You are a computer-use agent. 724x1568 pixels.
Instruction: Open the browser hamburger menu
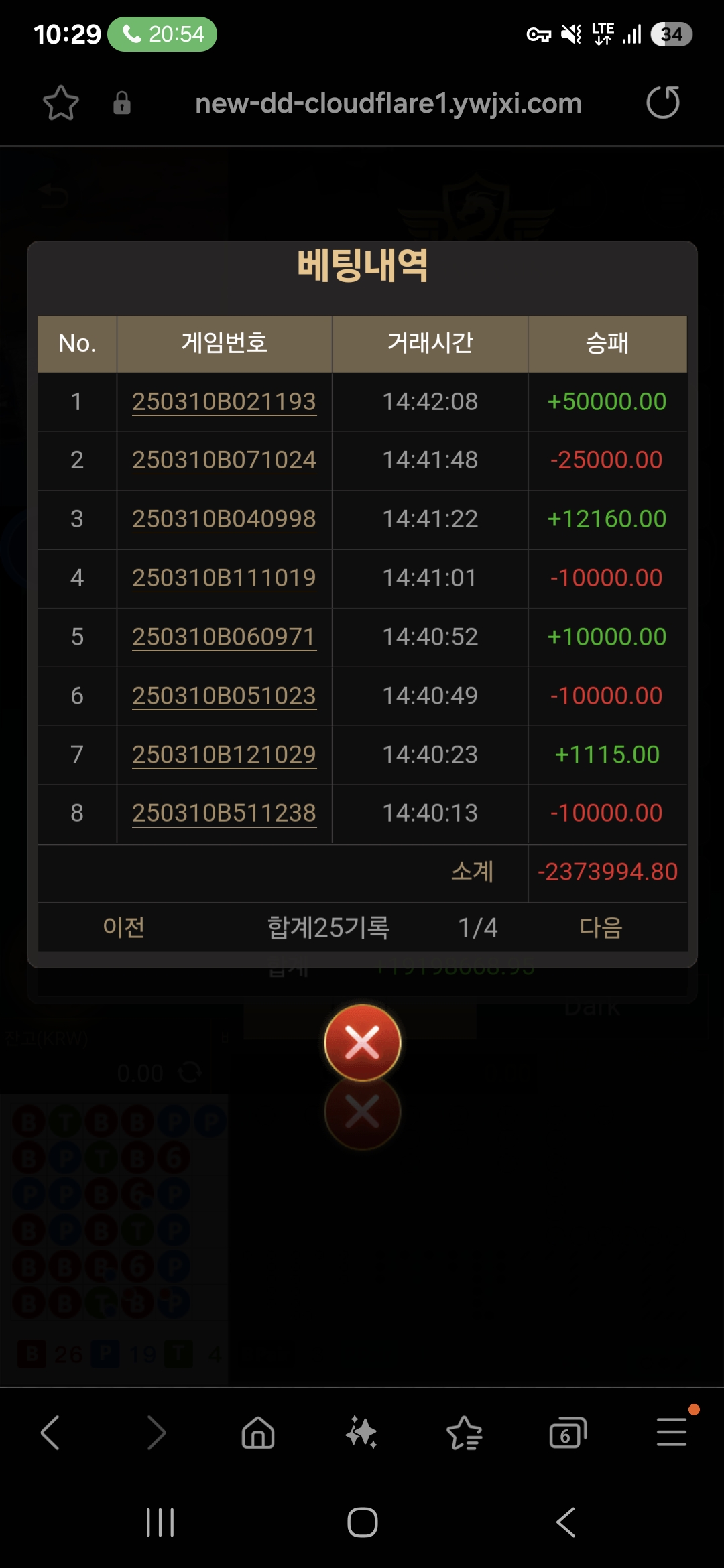click(672, 1433)
